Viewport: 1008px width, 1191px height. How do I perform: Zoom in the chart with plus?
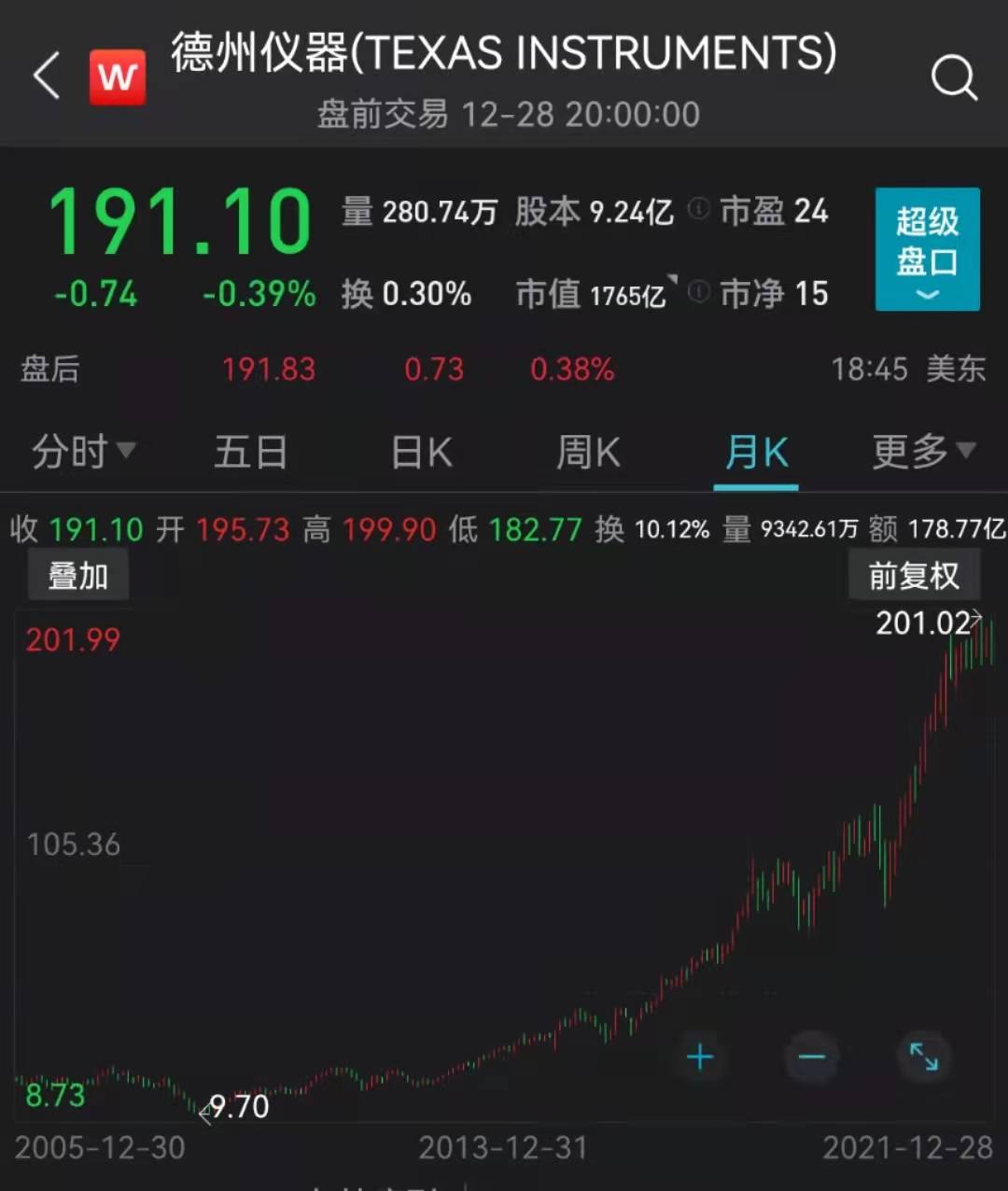pos(700,1058)
